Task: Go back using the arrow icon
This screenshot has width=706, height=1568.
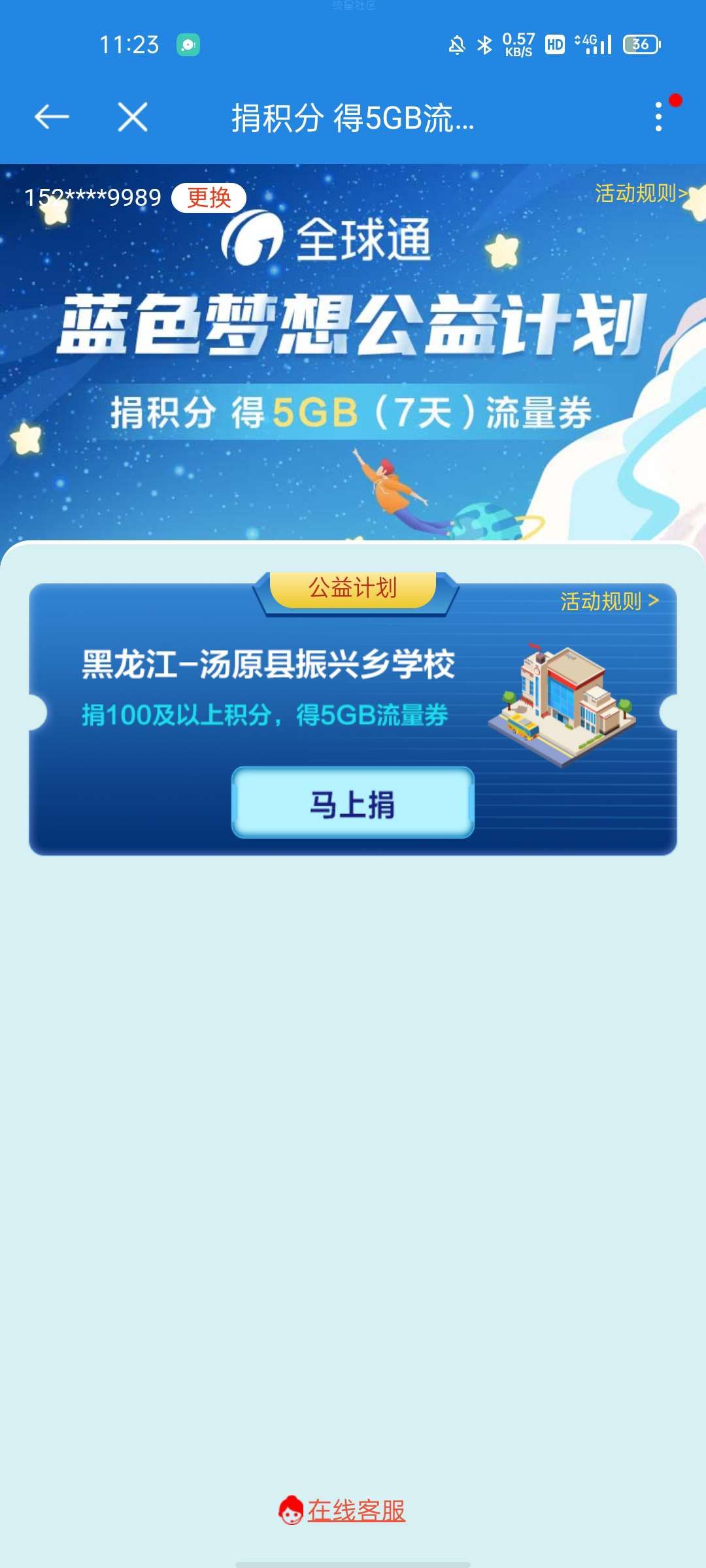Action: pos(52,118)
